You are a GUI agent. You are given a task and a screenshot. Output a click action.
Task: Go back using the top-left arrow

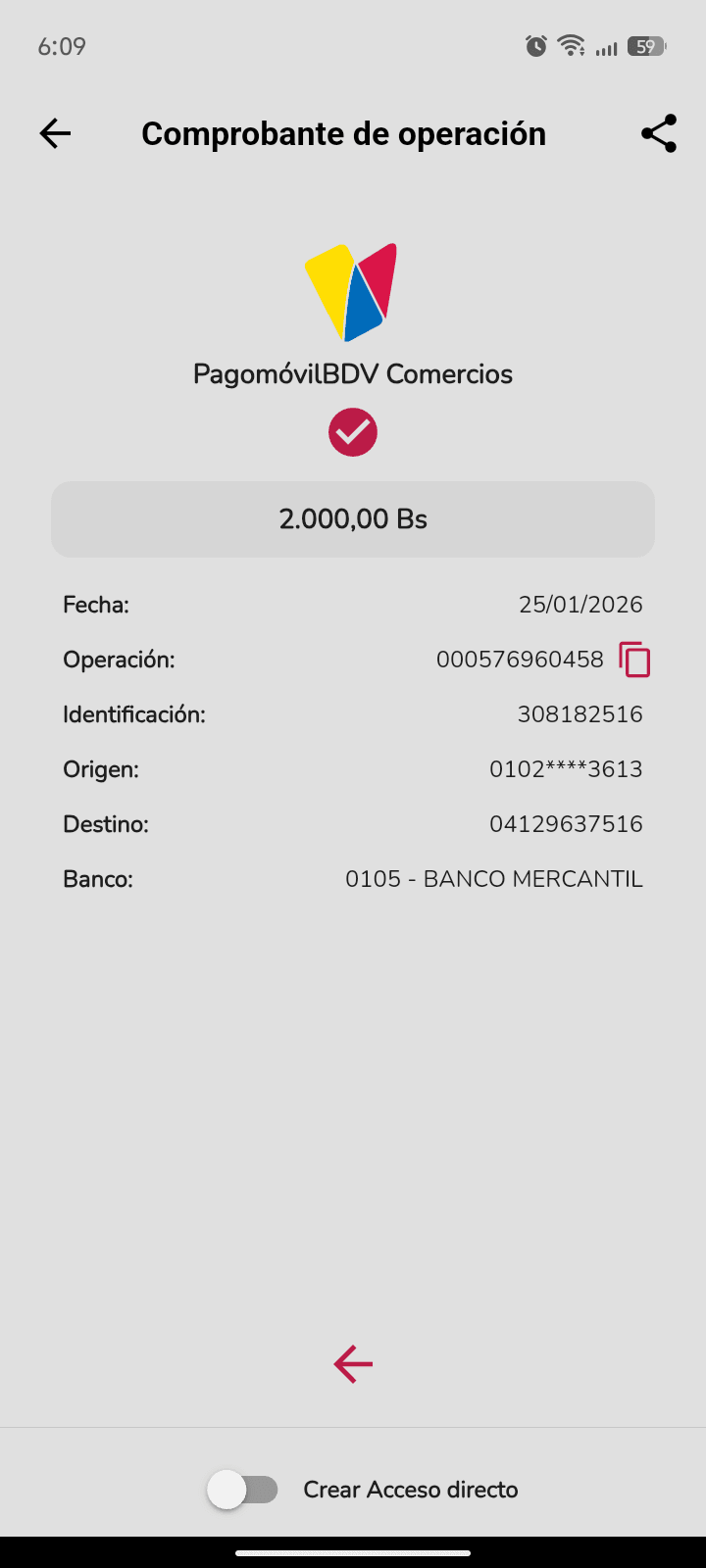point(55,133)
